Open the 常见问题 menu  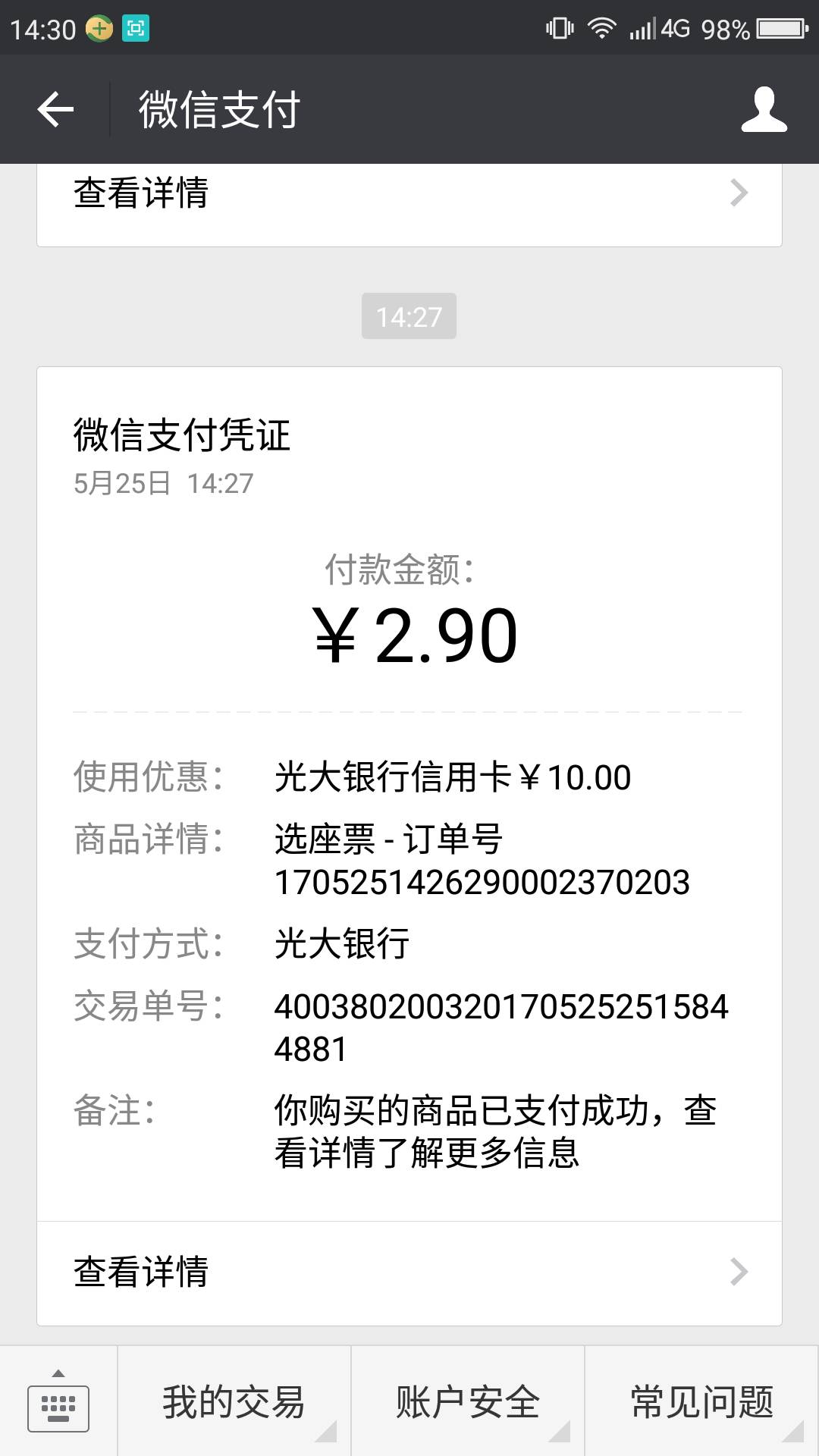pyautogui.click(x=702, y=1401)
